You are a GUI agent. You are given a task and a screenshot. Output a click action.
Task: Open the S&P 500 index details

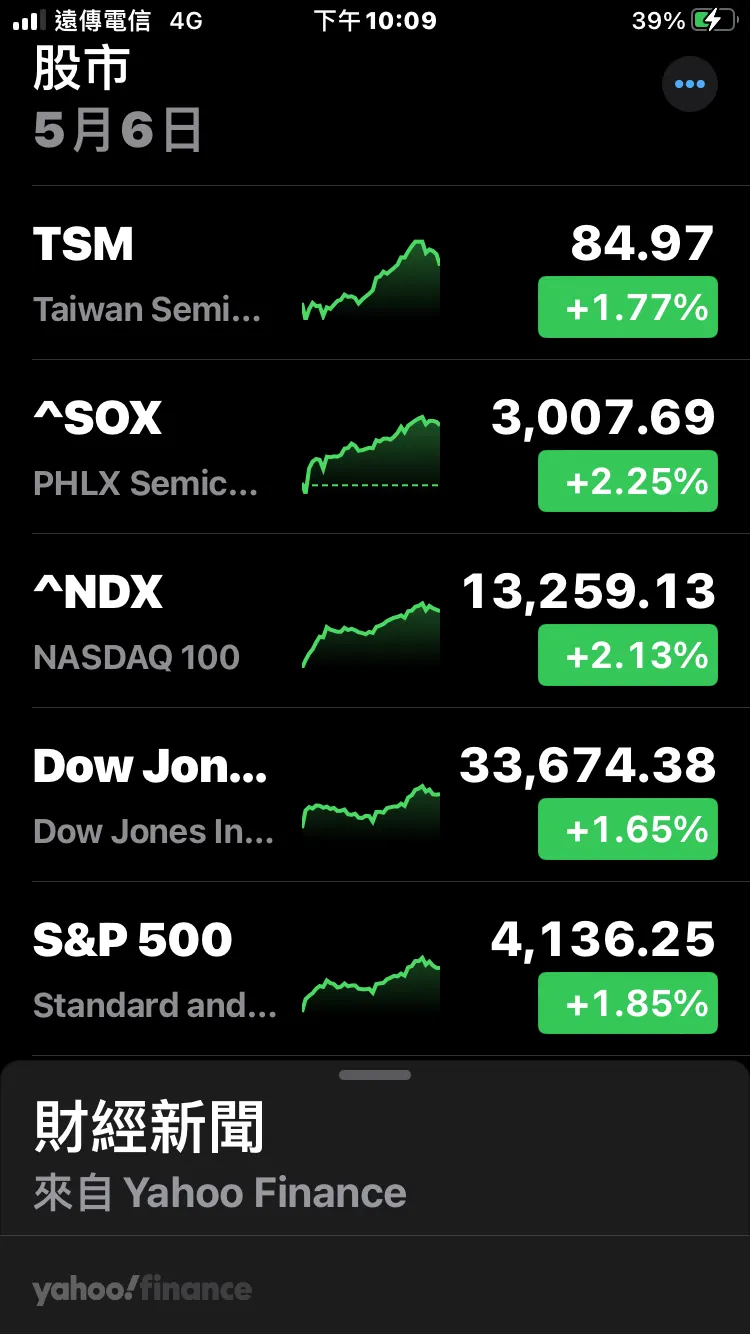click(150, 968)
